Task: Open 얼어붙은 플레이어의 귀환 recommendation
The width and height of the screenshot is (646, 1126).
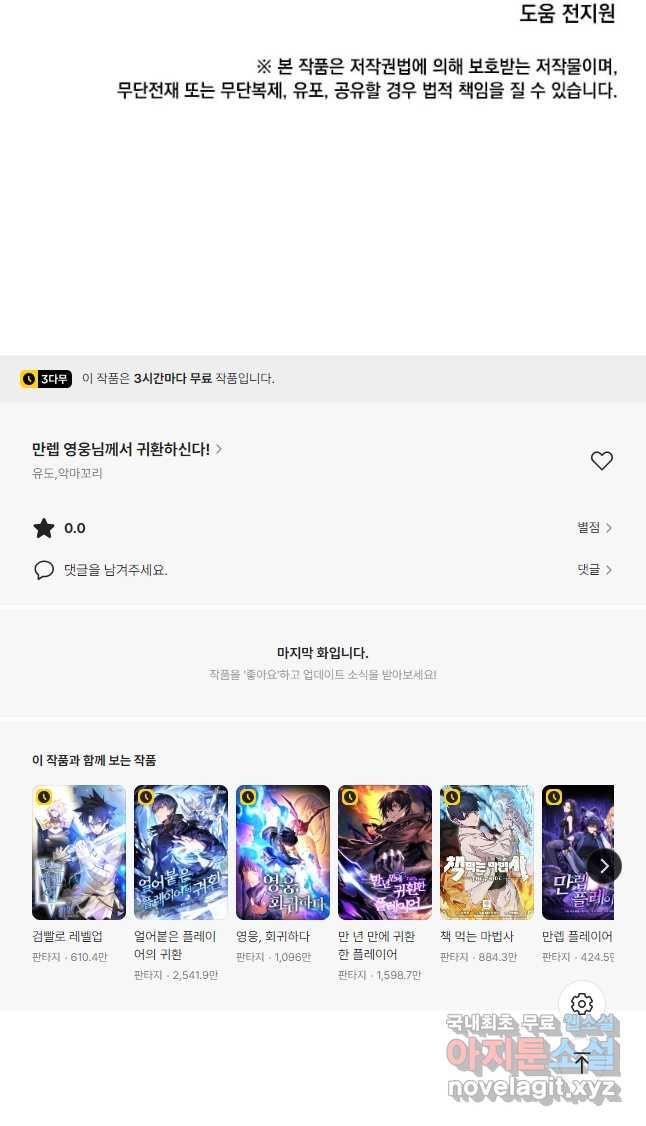Action: click(x=181, y=852)
